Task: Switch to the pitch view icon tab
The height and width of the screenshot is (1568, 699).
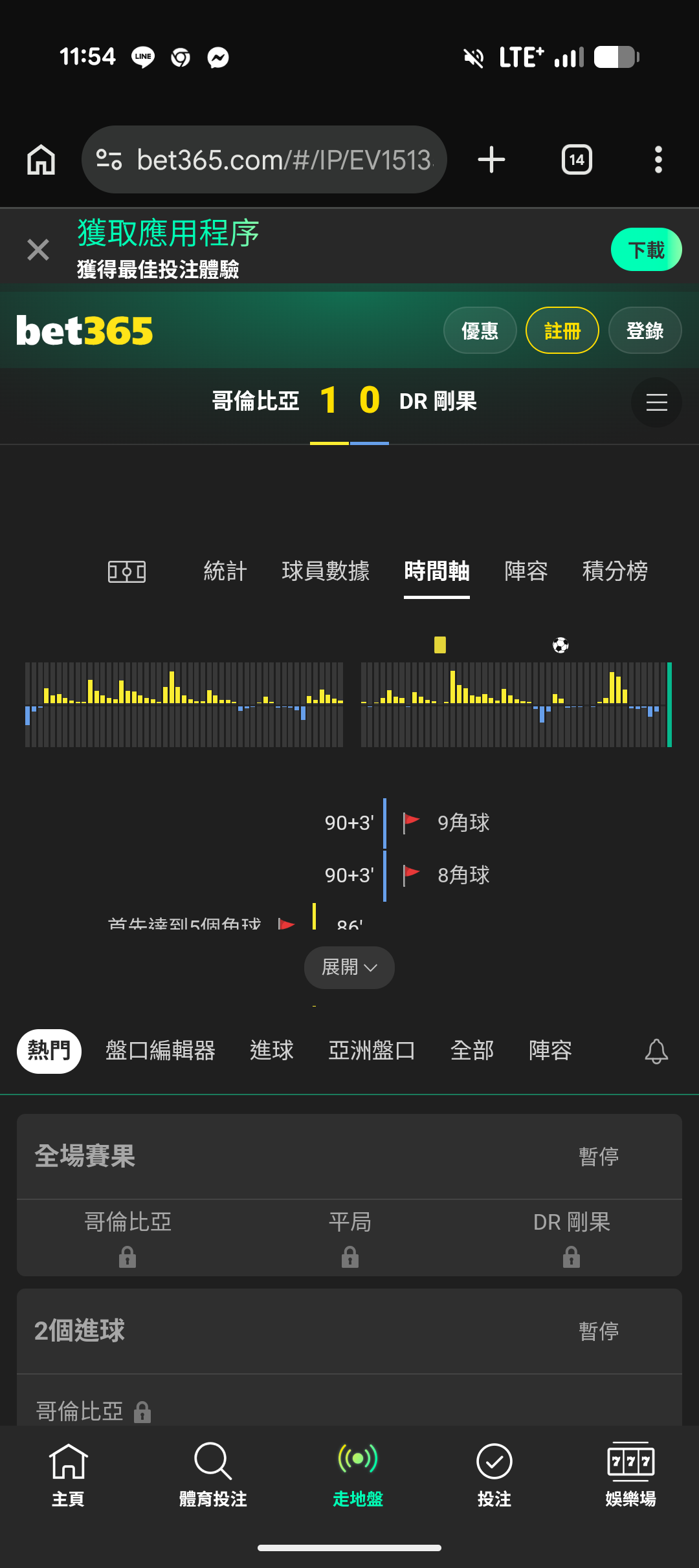Action: (x=127, y=571)
